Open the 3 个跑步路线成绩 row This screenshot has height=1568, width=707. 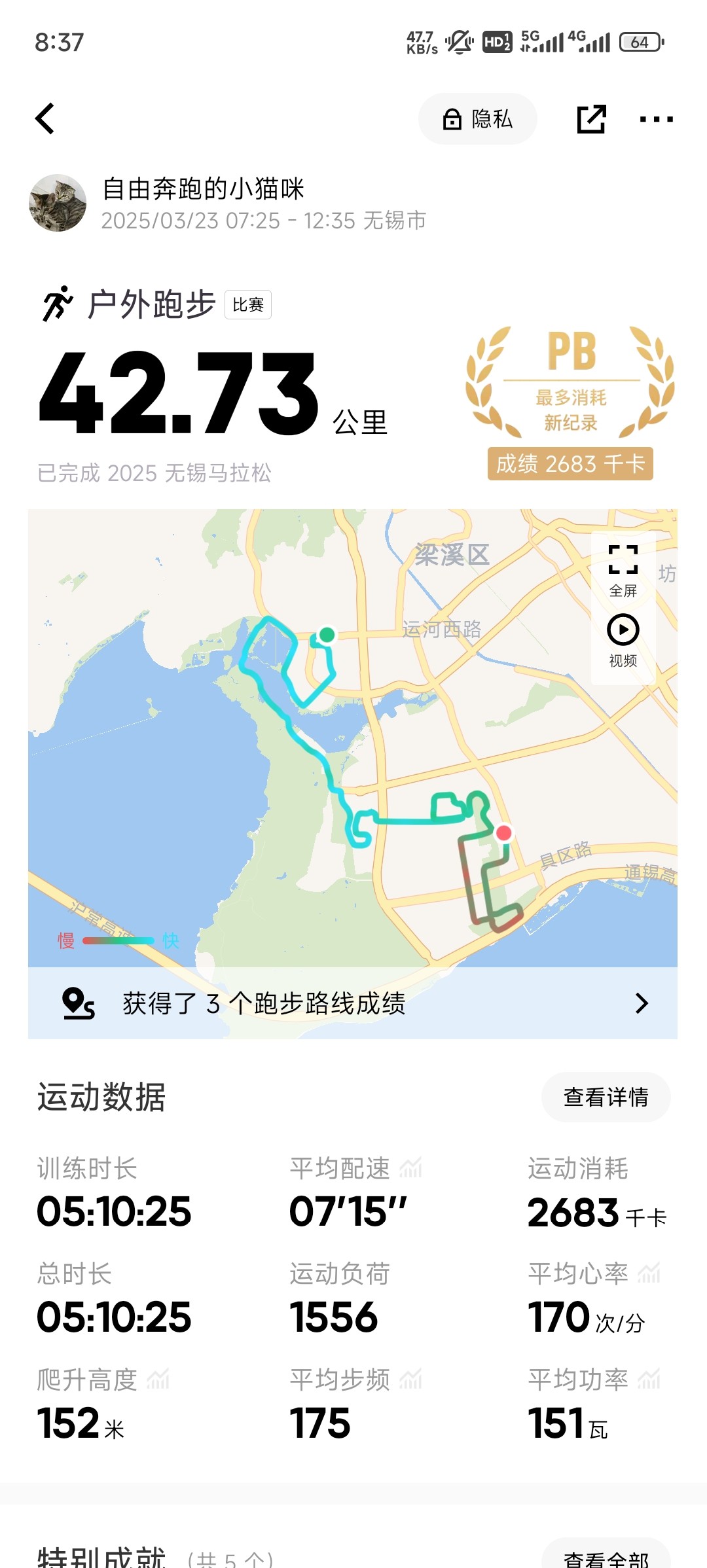[x=353, y=1003]
